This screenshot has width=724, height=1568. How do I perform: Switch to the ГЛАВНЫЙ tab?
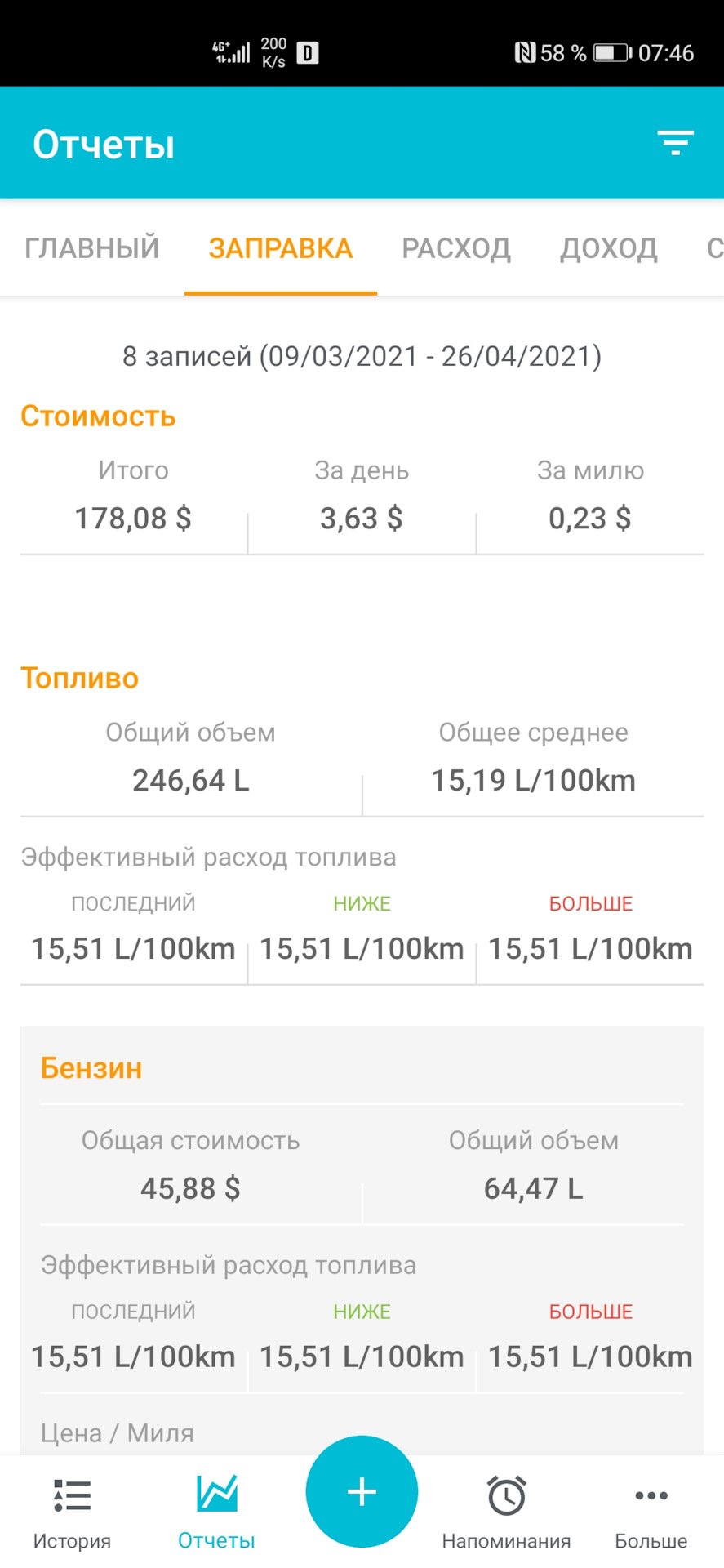[x=91, y=248]
